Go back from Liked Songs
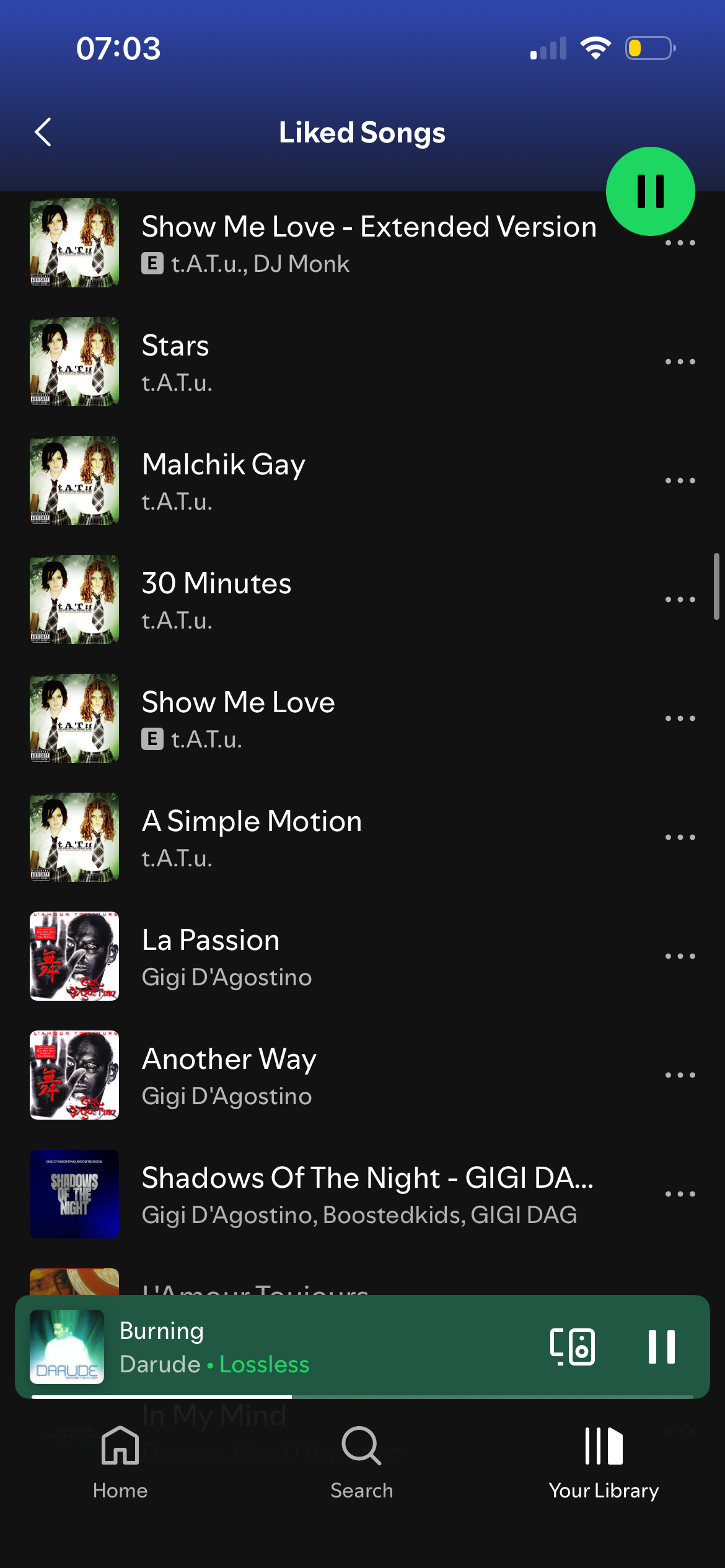 [x=43, y=132]
